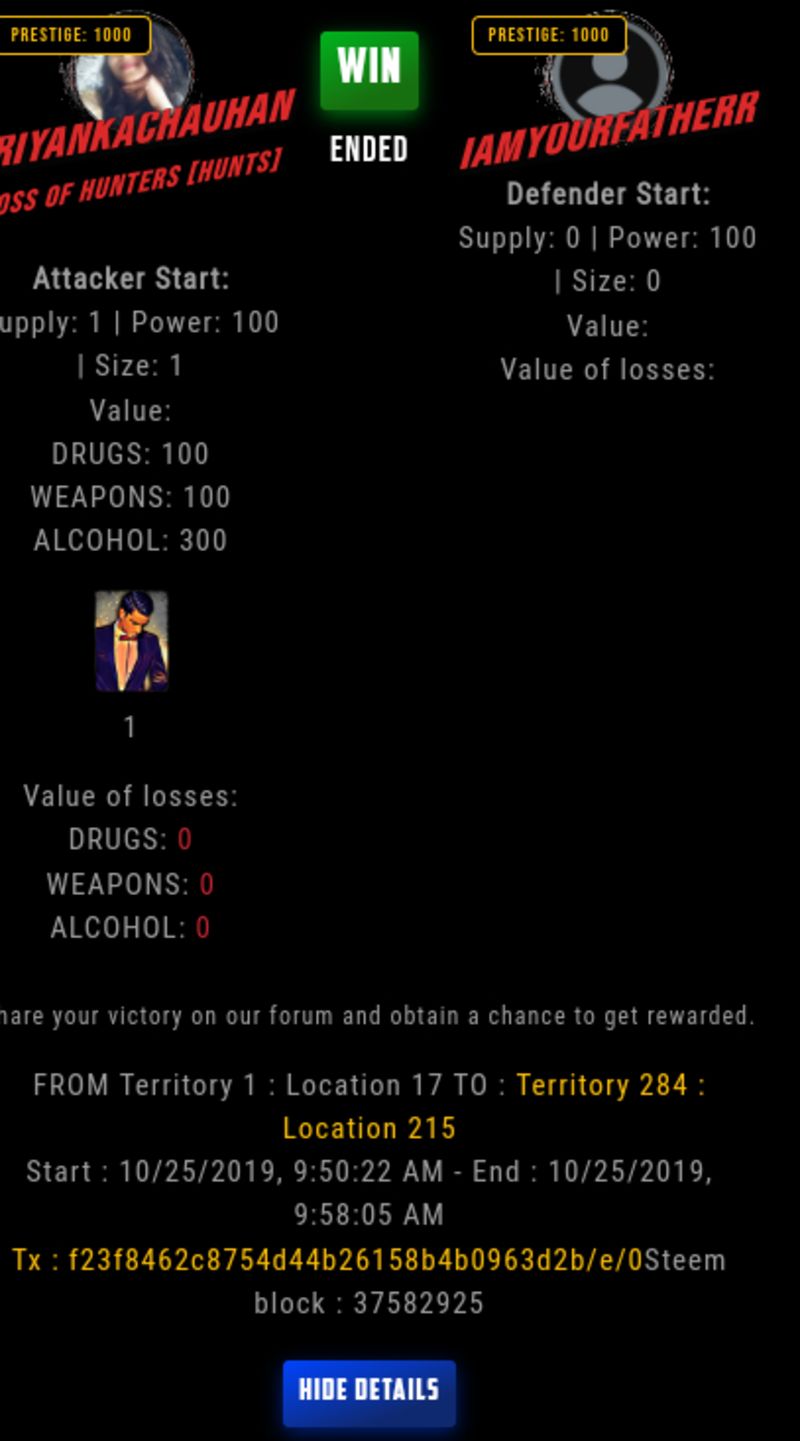Tap the Hide Details button

tap(369, 1391)
